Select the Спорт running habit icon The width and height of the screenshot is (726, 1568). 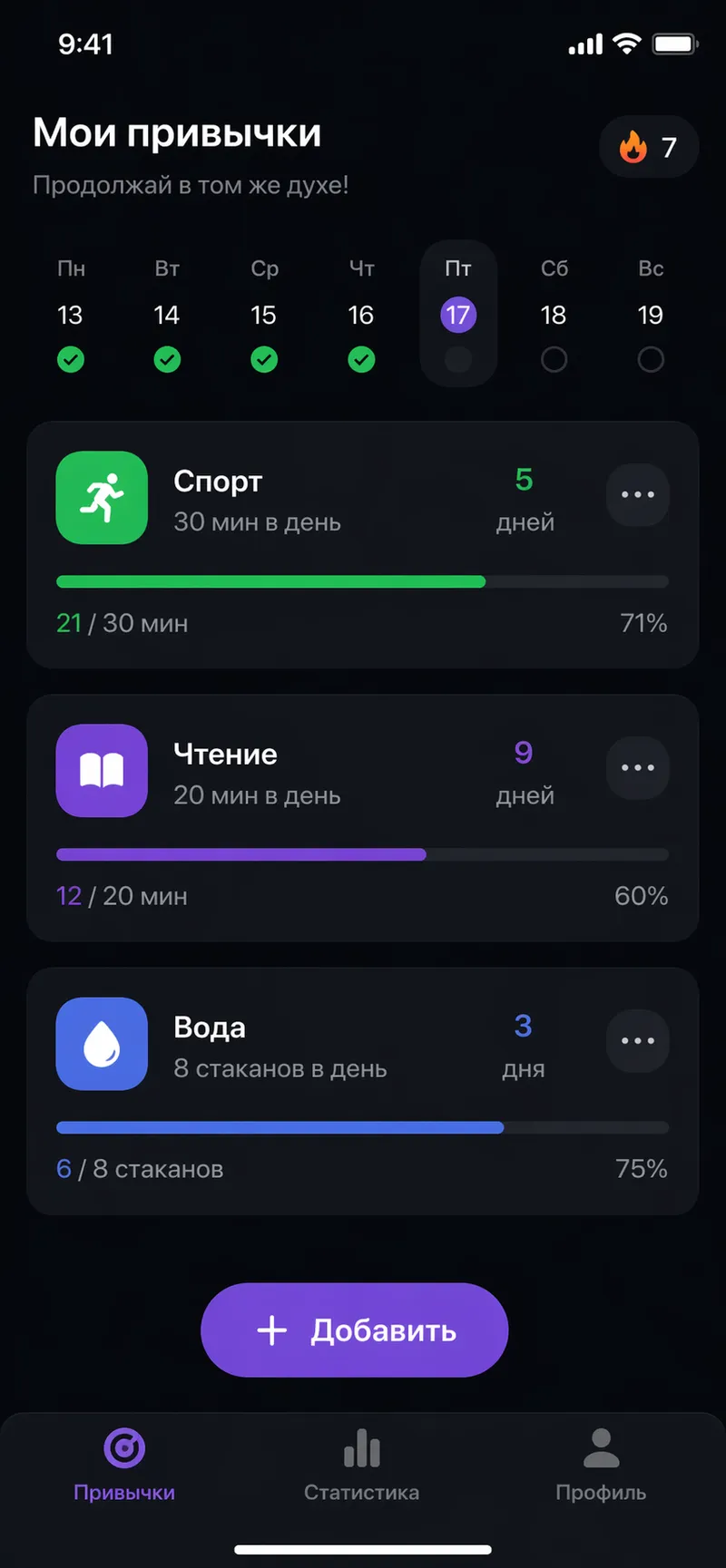(x=102, y=498)
